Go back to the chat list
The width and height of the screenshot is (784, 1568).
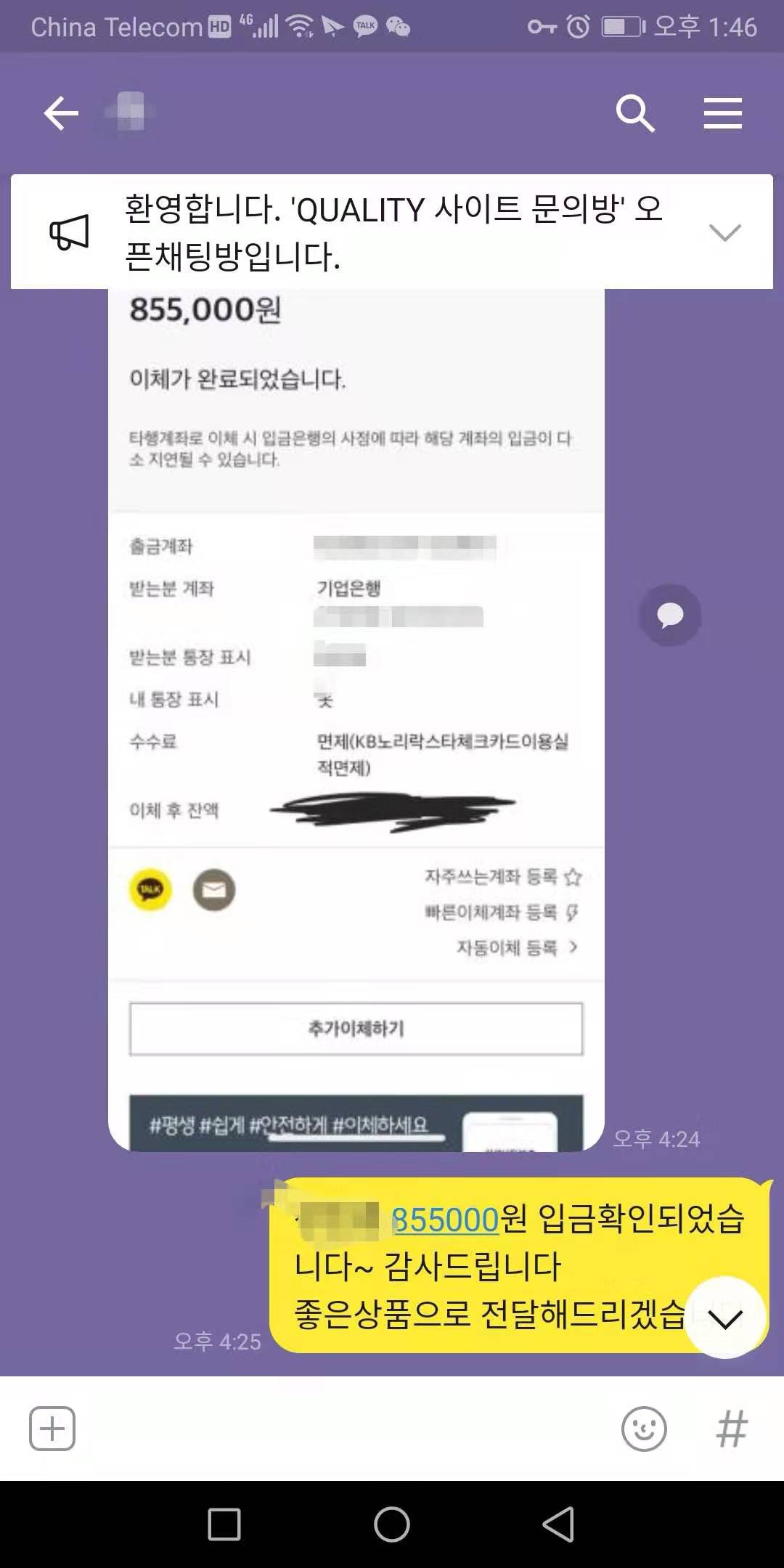(x=61, y=113)
